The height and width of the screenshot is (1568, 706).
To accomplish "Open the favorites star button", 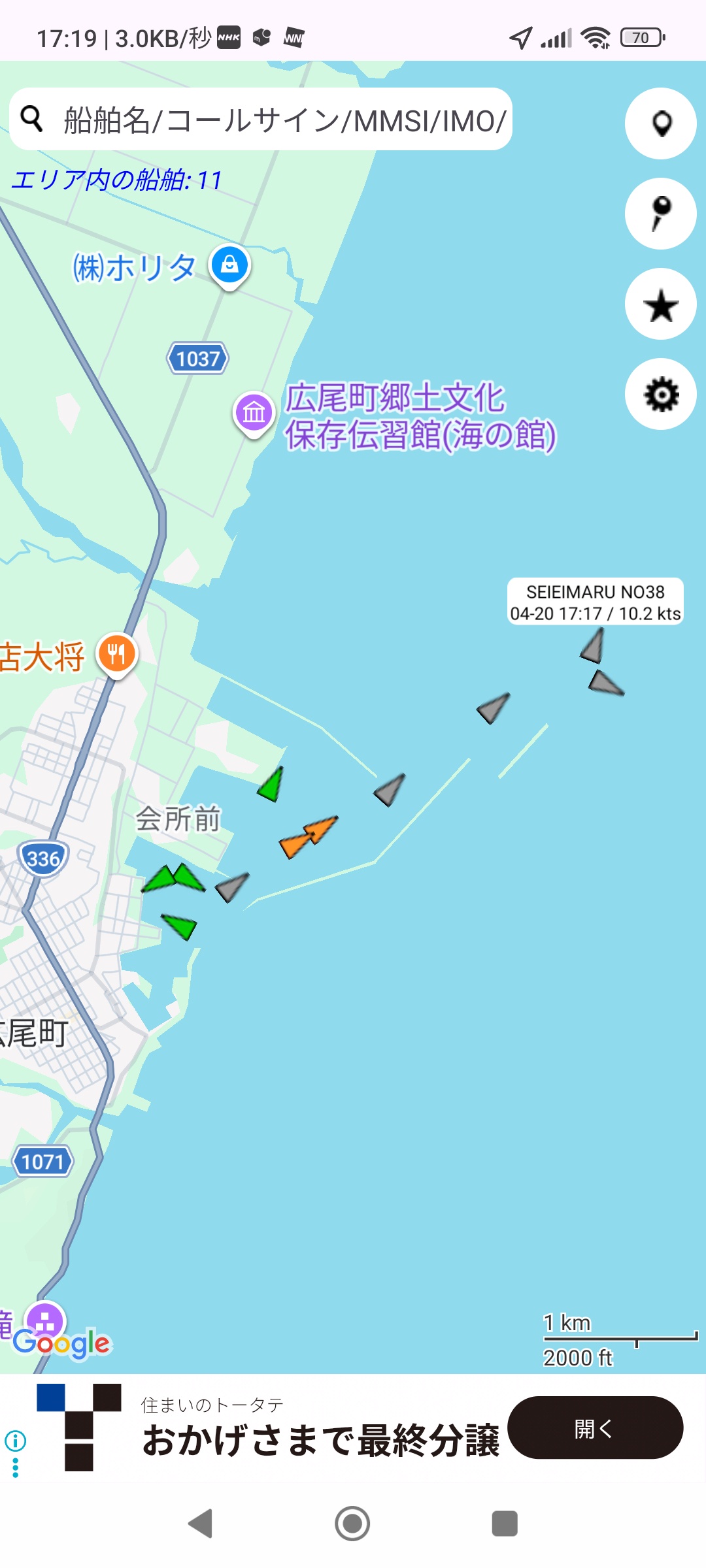I will pyautogui.click(x=661, y=304).
